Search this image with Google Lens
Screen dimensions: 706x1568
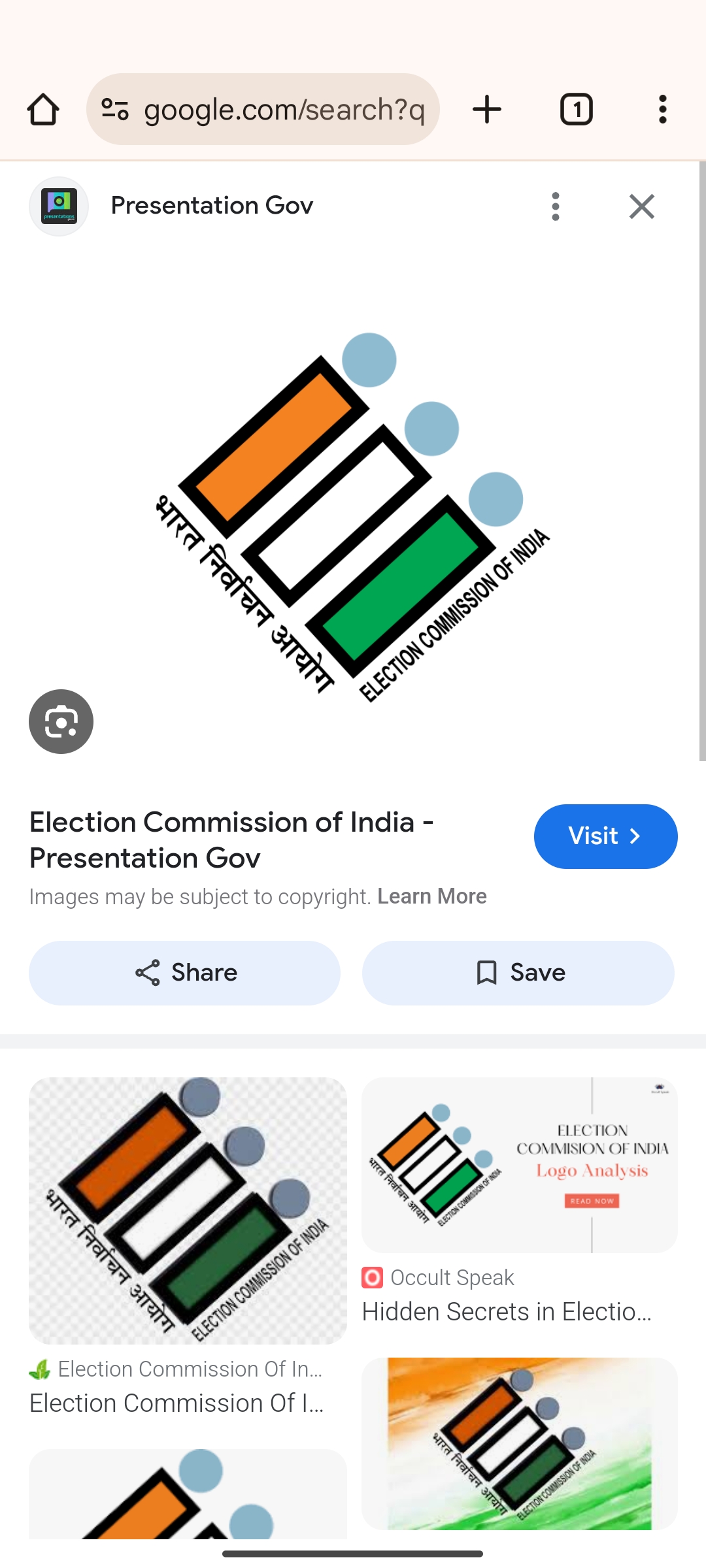[x=61, y=721]
